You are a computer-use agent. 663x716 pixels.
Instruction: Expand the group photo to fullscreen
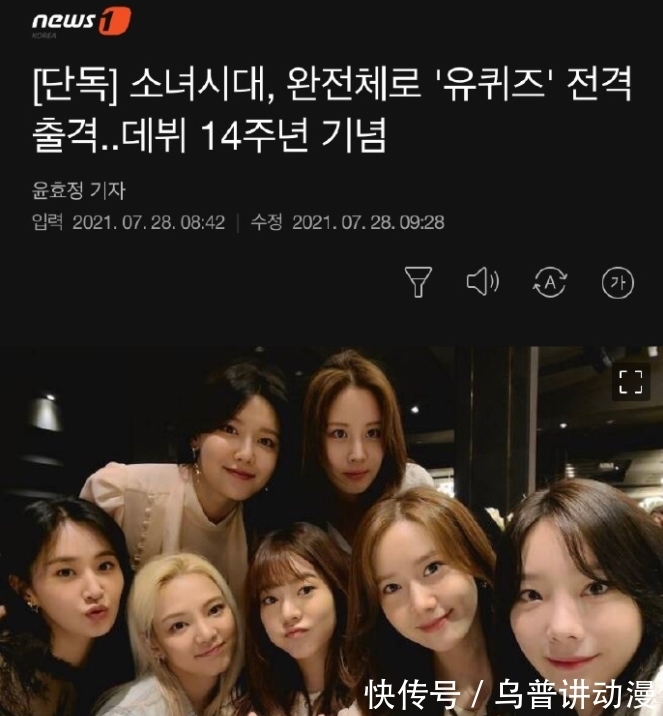click(629, 380)
